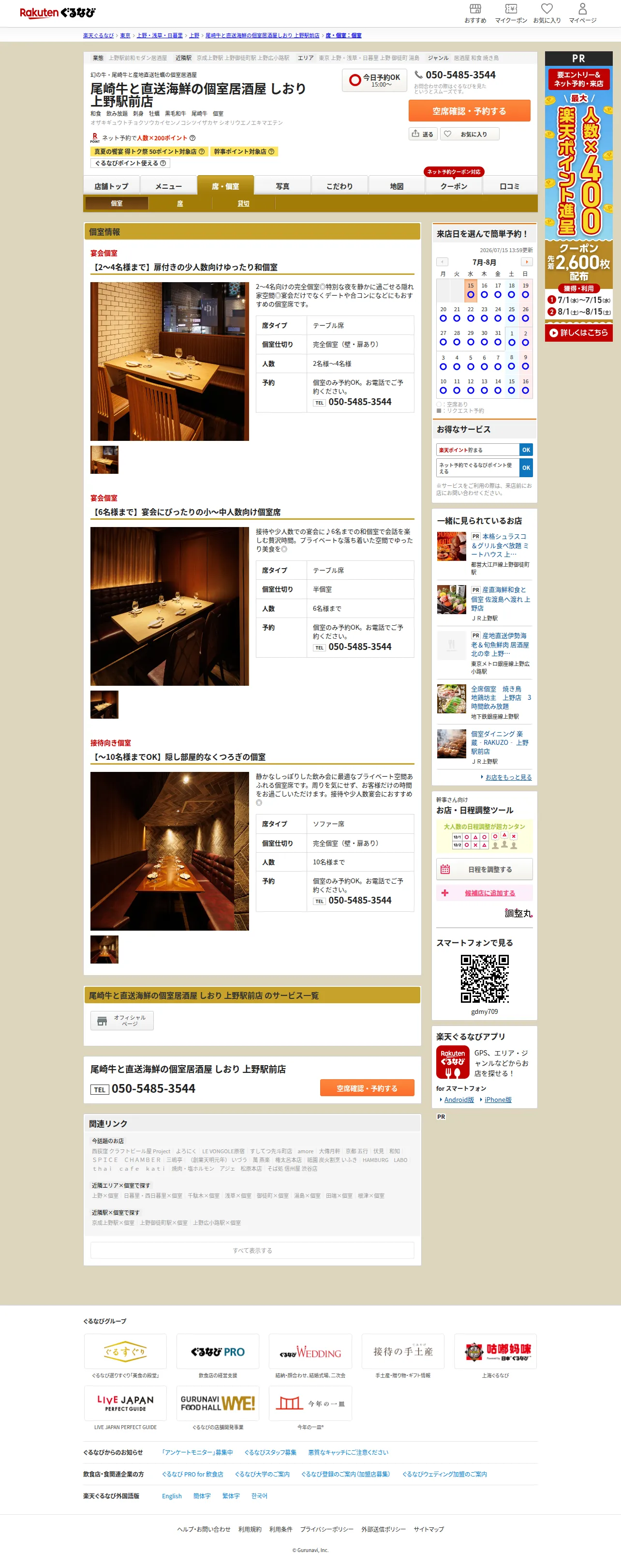Tap 日程を調整する button

pyautogui.click(x=484, y=869)
